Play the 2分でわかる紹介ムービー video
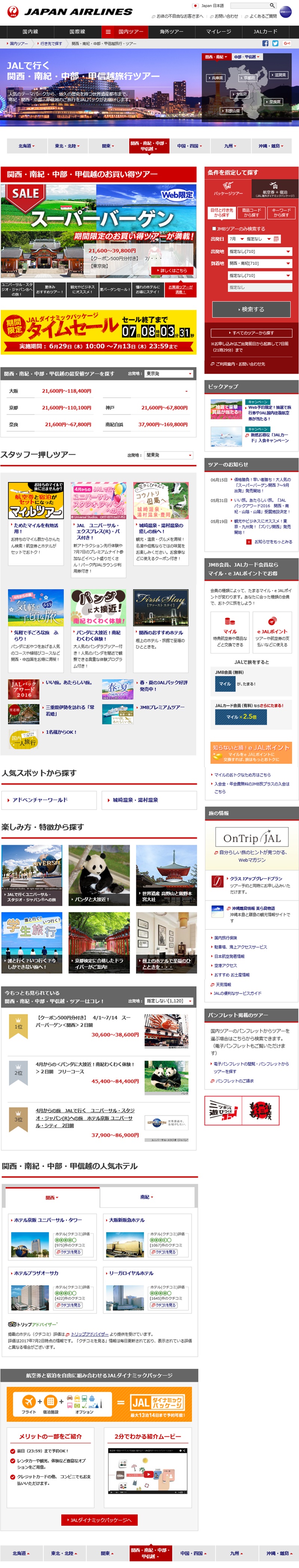Viewport: 299px width, 1568px height. (149, 1474)
